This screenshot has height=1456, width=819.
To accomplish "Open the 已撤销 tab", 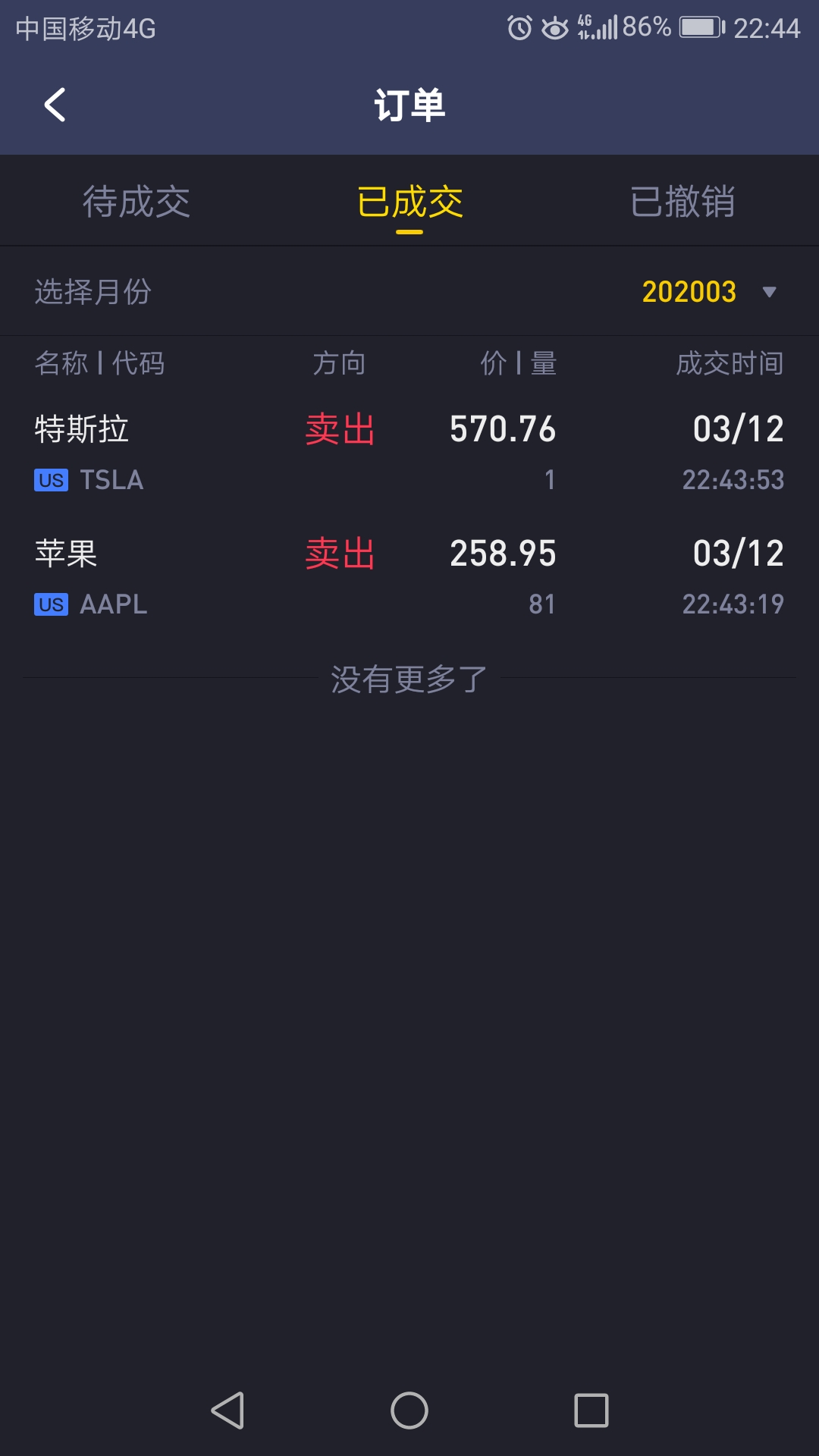I will click(x=682, y=202).
